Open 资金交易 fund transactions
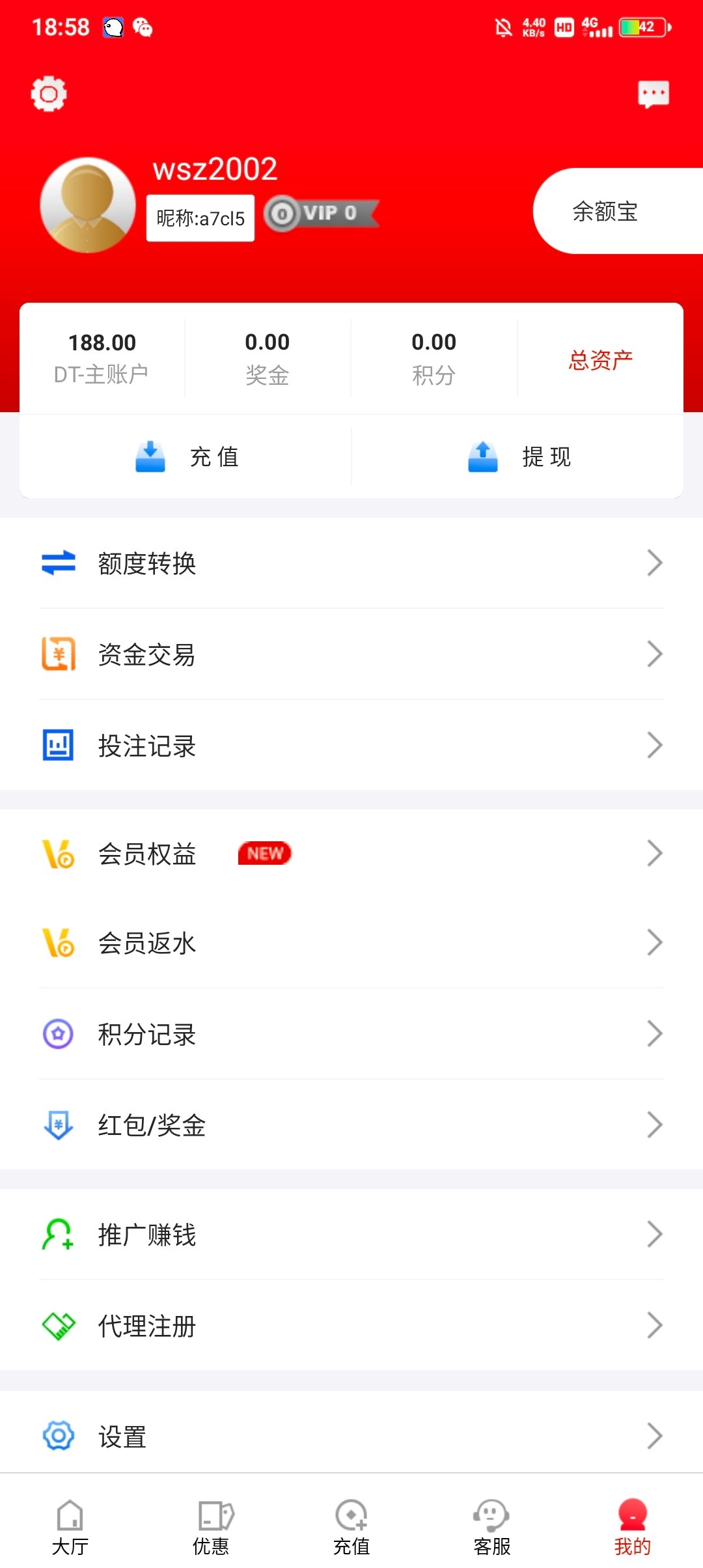The image size is (703, 1568). [351, 654]
